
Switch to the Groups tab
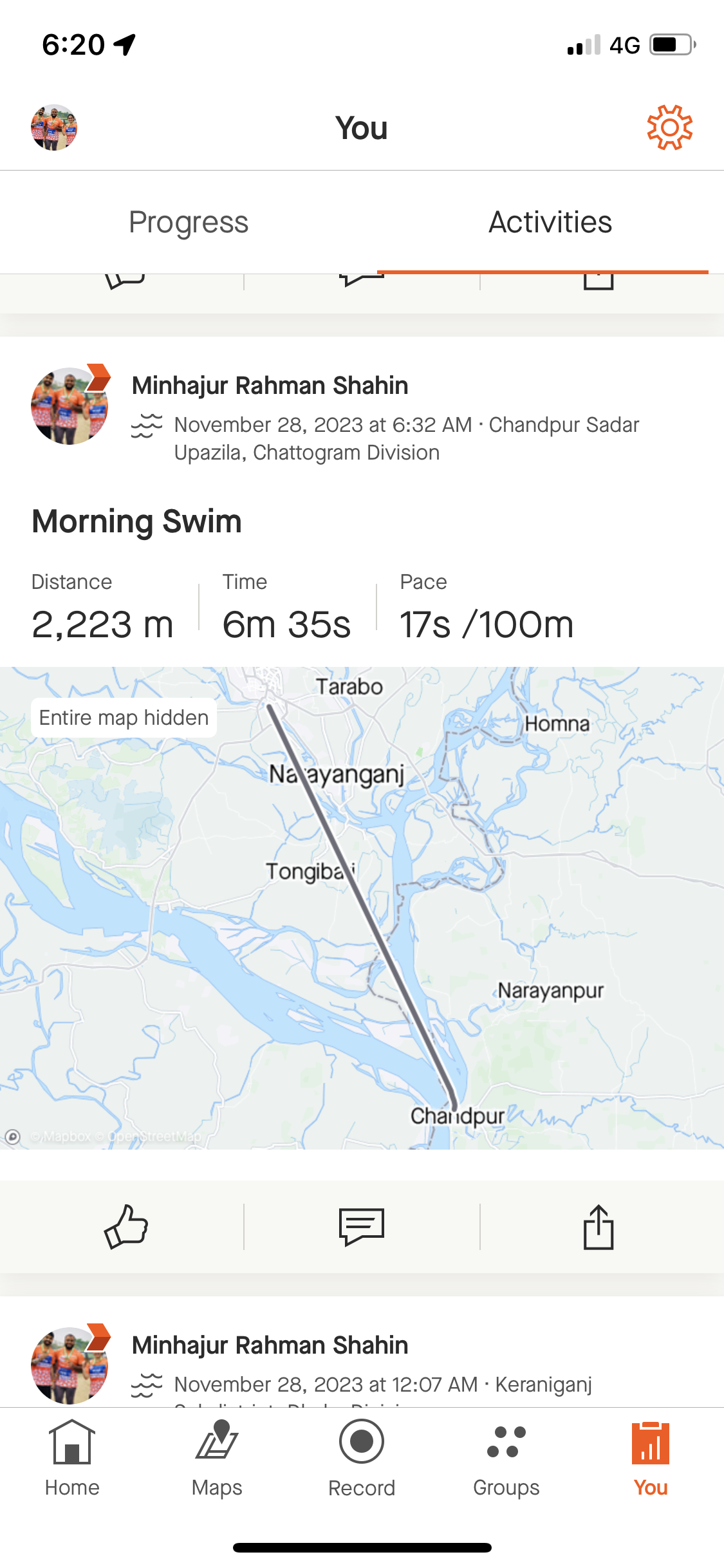[x=506, y=1458]
